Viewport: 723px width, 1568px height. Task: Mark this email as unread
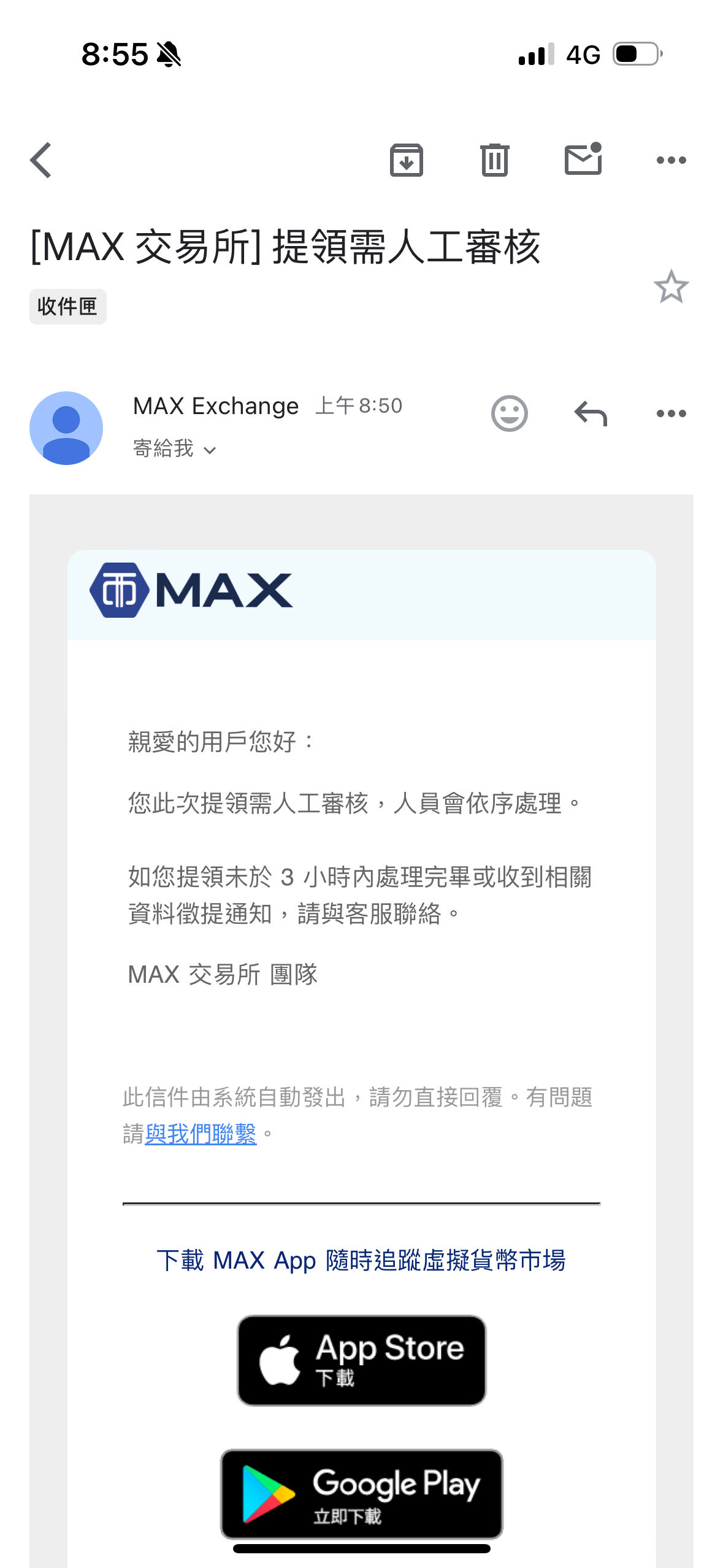583,159
